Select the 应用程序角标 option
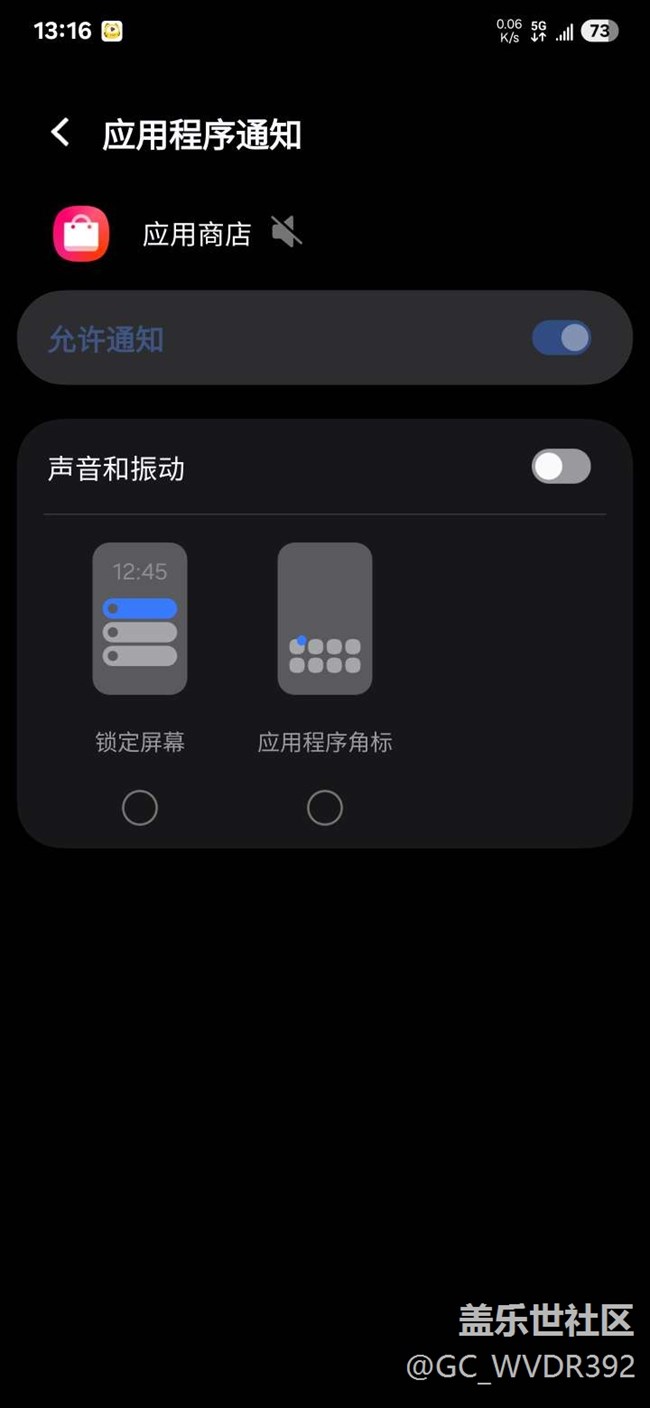This screenshot has width=650, height=1408. pos(325,808)
